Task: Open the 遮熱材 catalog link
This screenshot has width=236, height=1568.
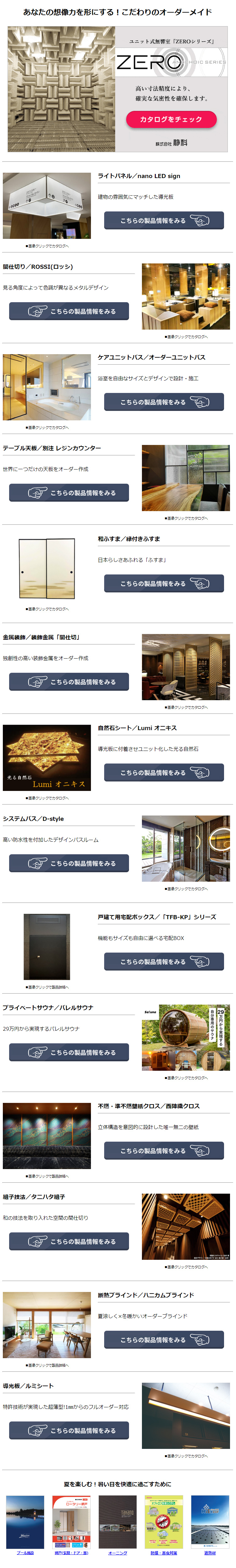Action: click(210, 1553)
